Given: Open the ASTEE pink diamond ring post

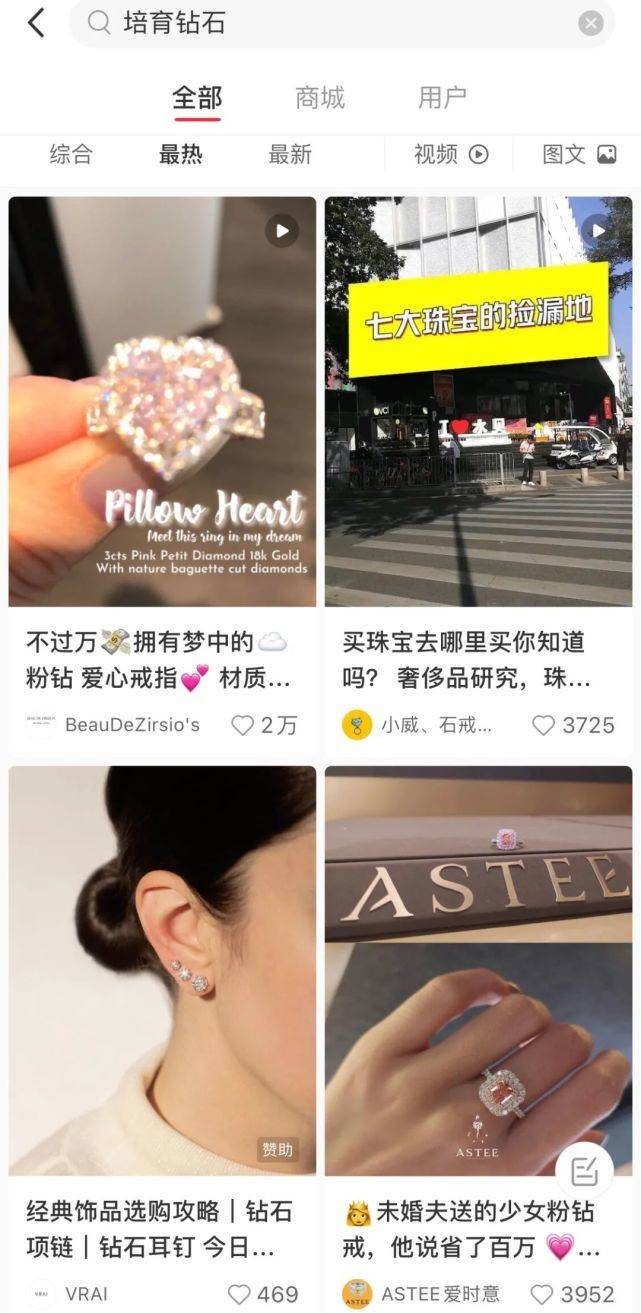Looking at the screenshot, I should (x=478, y=970).
